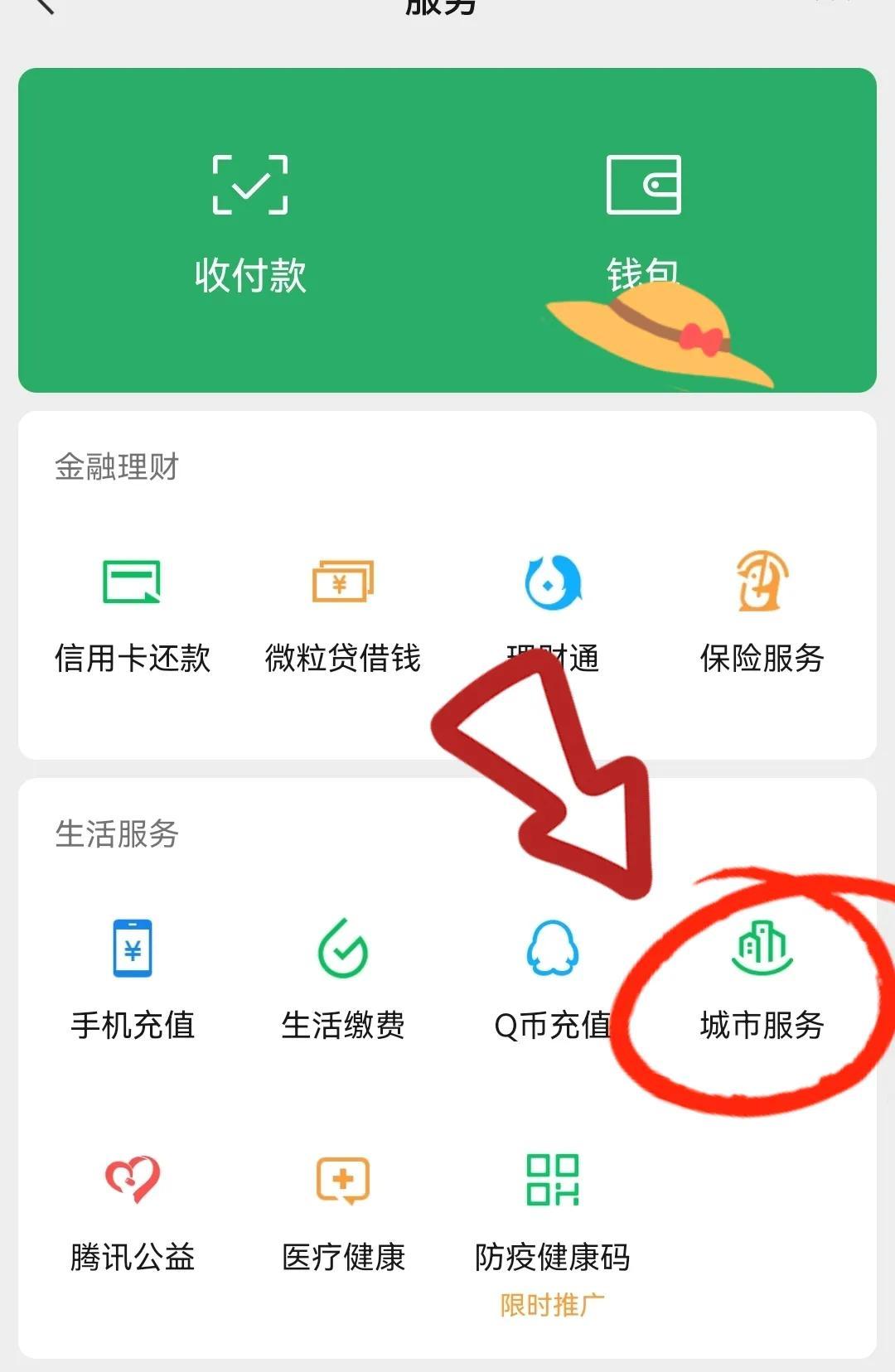This screenshot has height=1372, width=895.
Task: Open 保险服务 insurance service
Action: coord(762,613)
